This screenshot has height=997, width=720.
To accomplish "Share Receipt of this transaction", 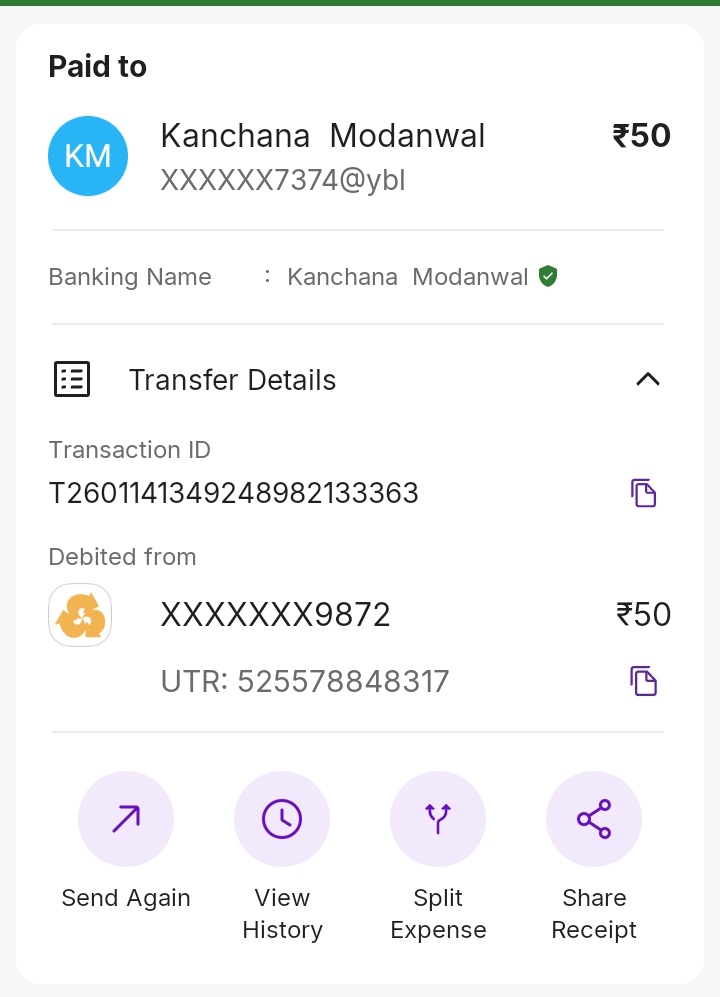I will tap(594, 819).
